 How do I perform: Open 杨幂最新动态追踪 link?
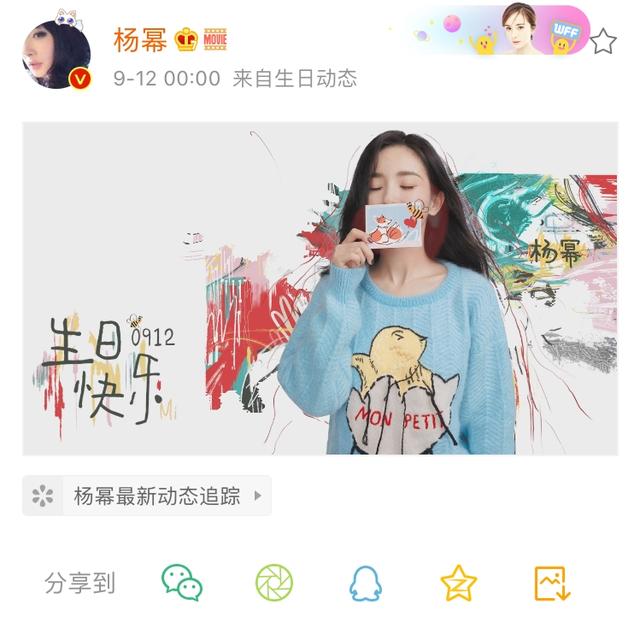pyautogui.click(x=147, y=495)
